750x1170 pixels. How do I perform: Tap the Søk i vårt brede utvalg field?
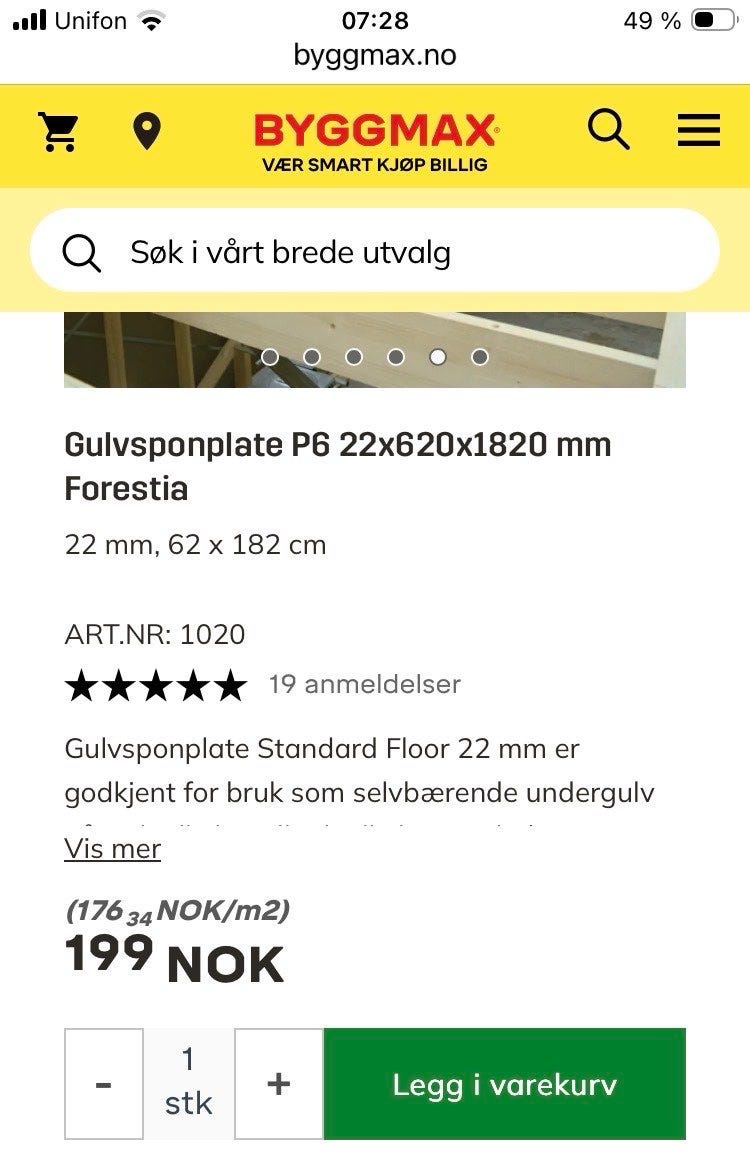290,251
